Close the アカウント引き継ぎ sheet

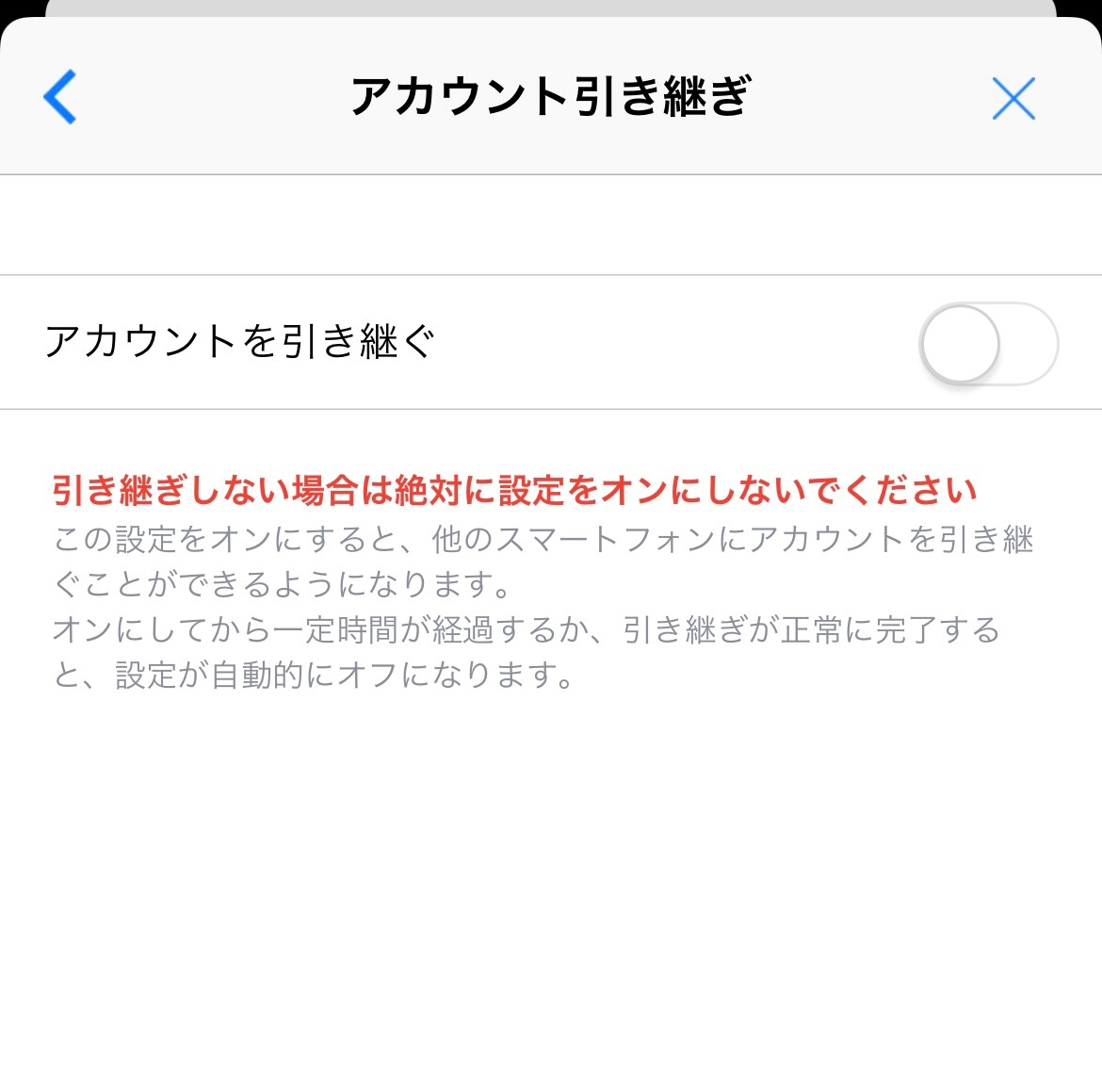(x=1013, y=98)
